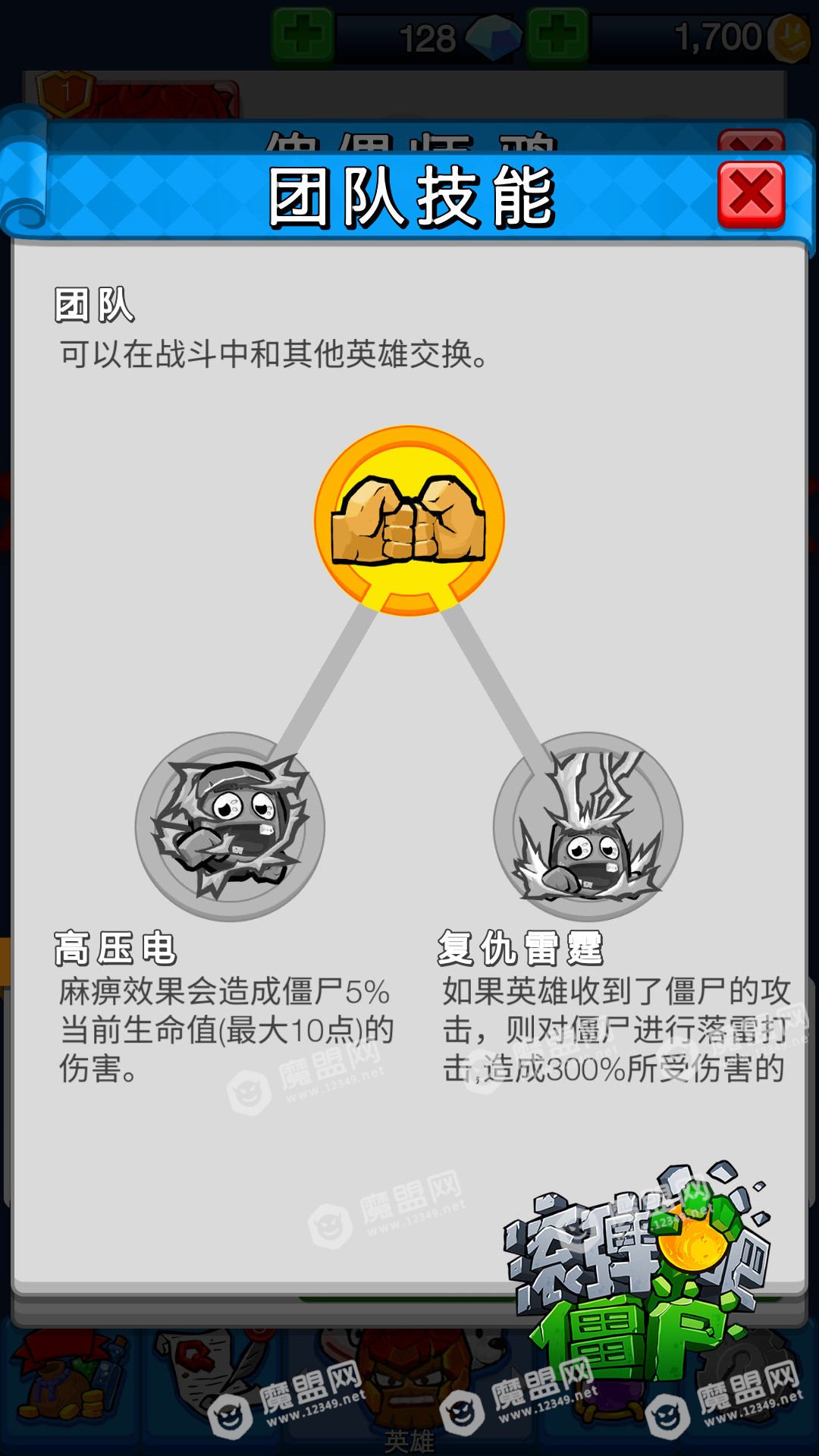Select the 复仇雷霆 skill icon
The height and width of the screenshot is (1456, 819).
point(588,827)
